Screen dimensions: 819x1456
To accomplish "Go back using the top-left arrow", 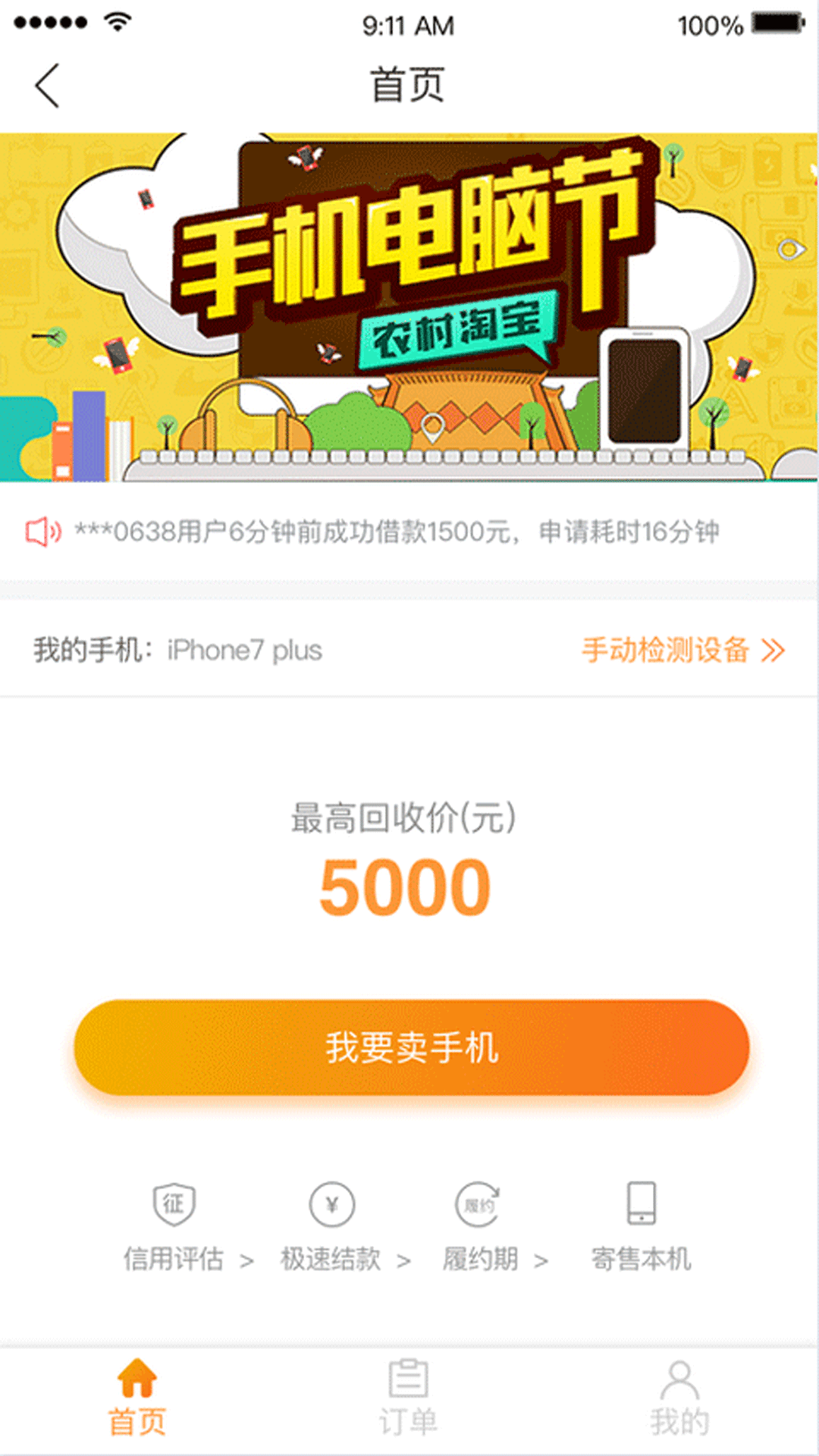I will point(47,85).
